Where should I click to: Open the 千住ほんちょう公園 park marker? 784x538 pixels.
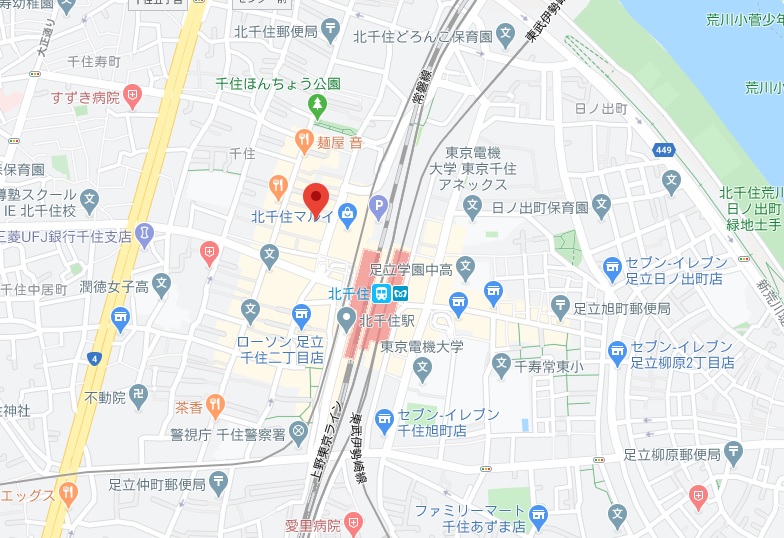(x=318, y=104)
